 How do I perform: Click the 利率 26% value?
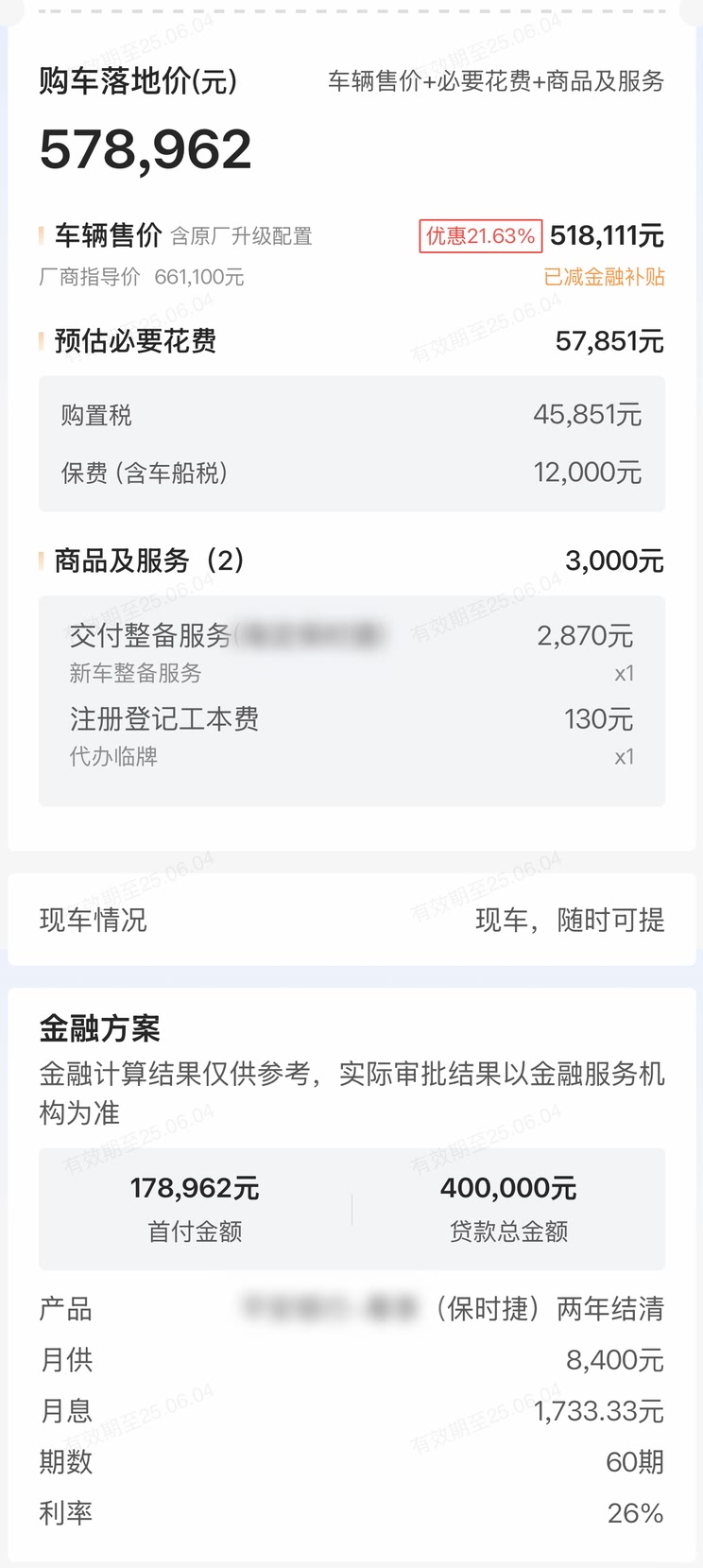[x=350, y=1512]
